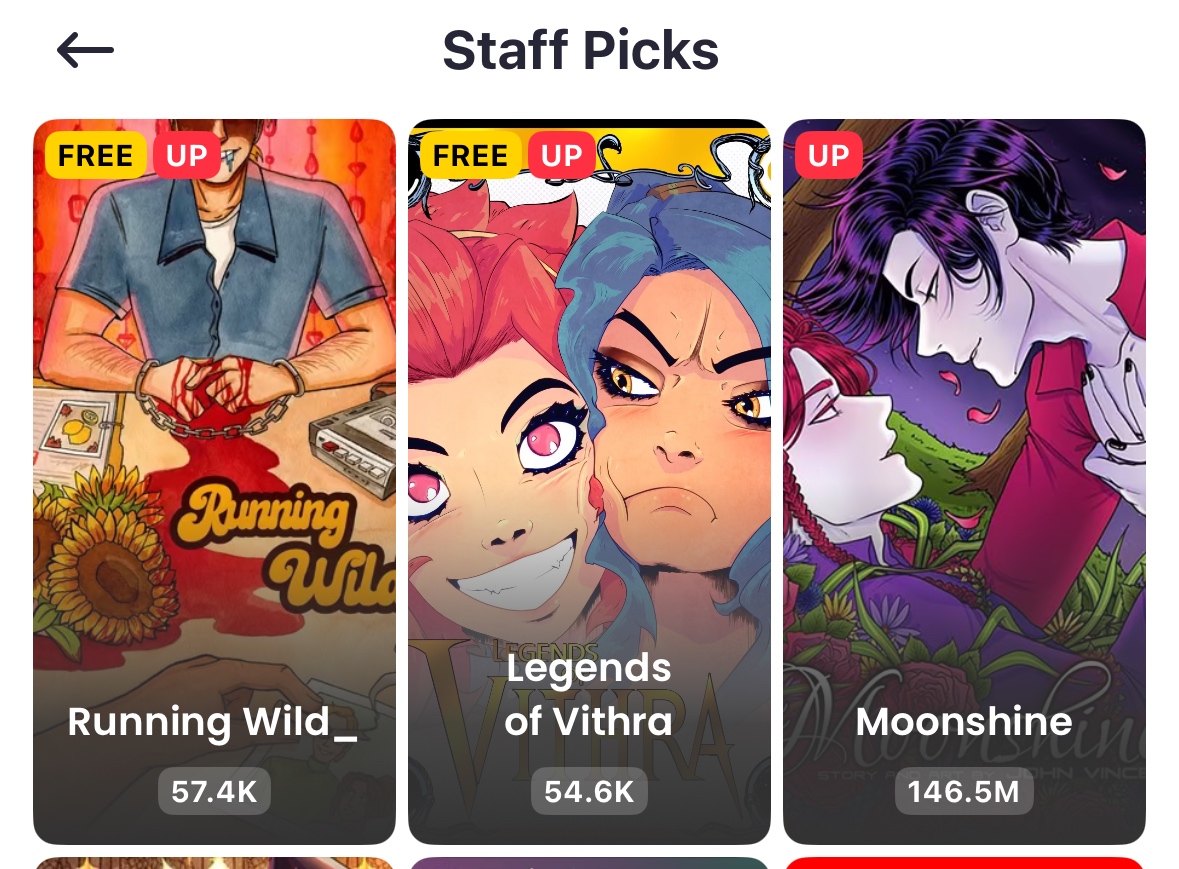Go back from Staff Picks
The image size is (1179, 869).
(x=85, y=50)
